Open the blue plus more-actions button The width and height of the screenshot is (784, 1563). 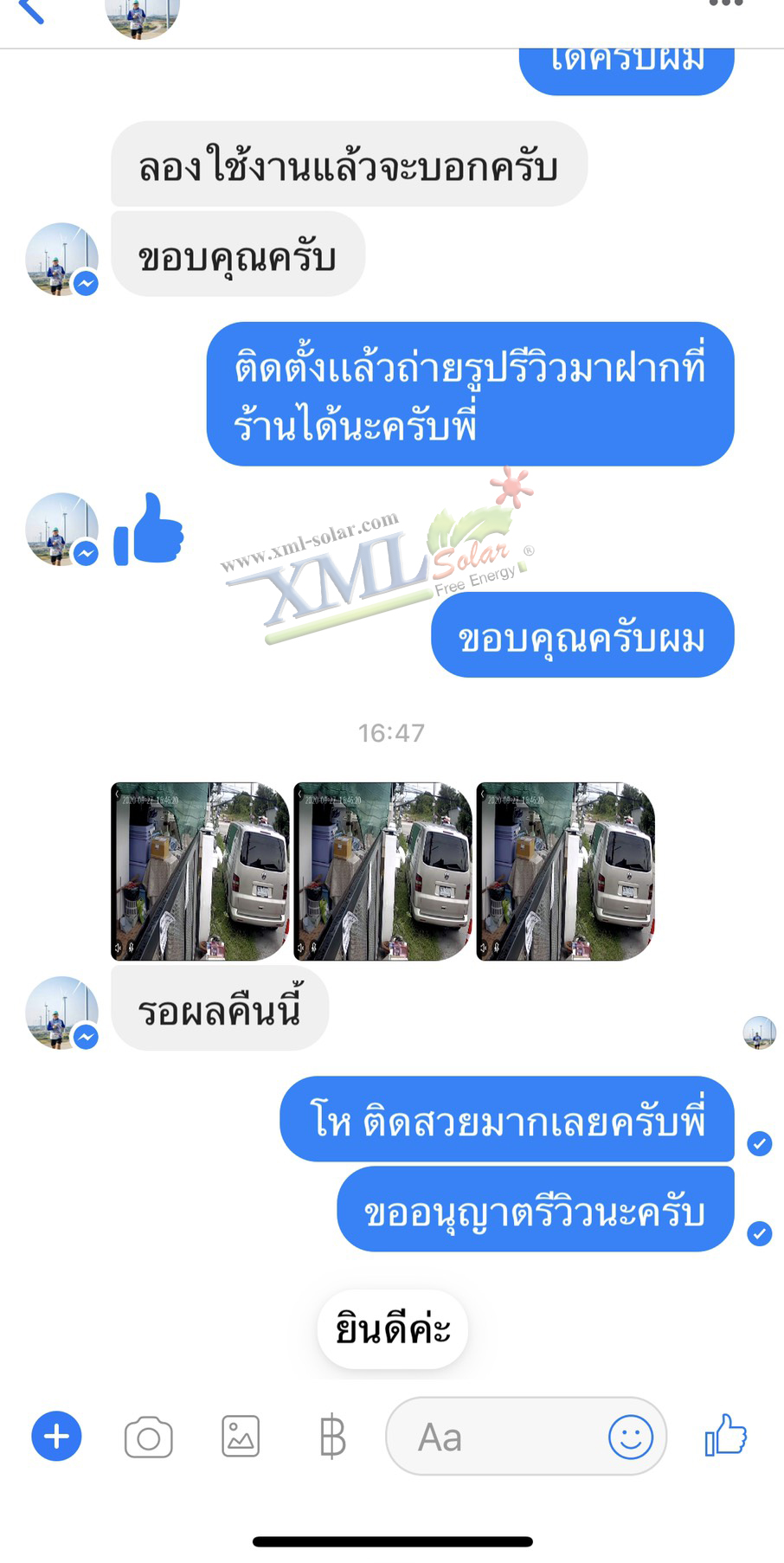(56, 1437)
